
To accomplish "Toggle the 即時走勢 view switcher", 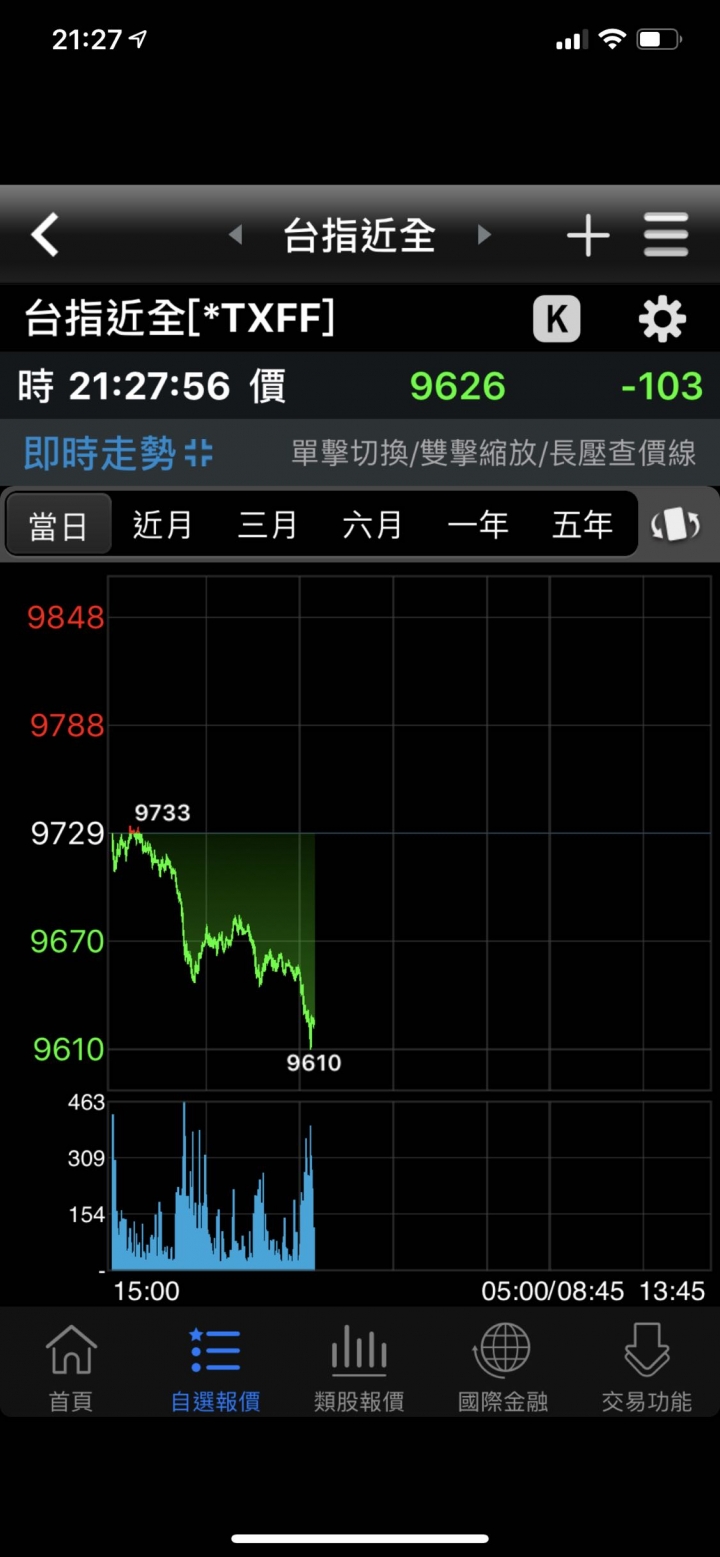I will pos(118,453).
